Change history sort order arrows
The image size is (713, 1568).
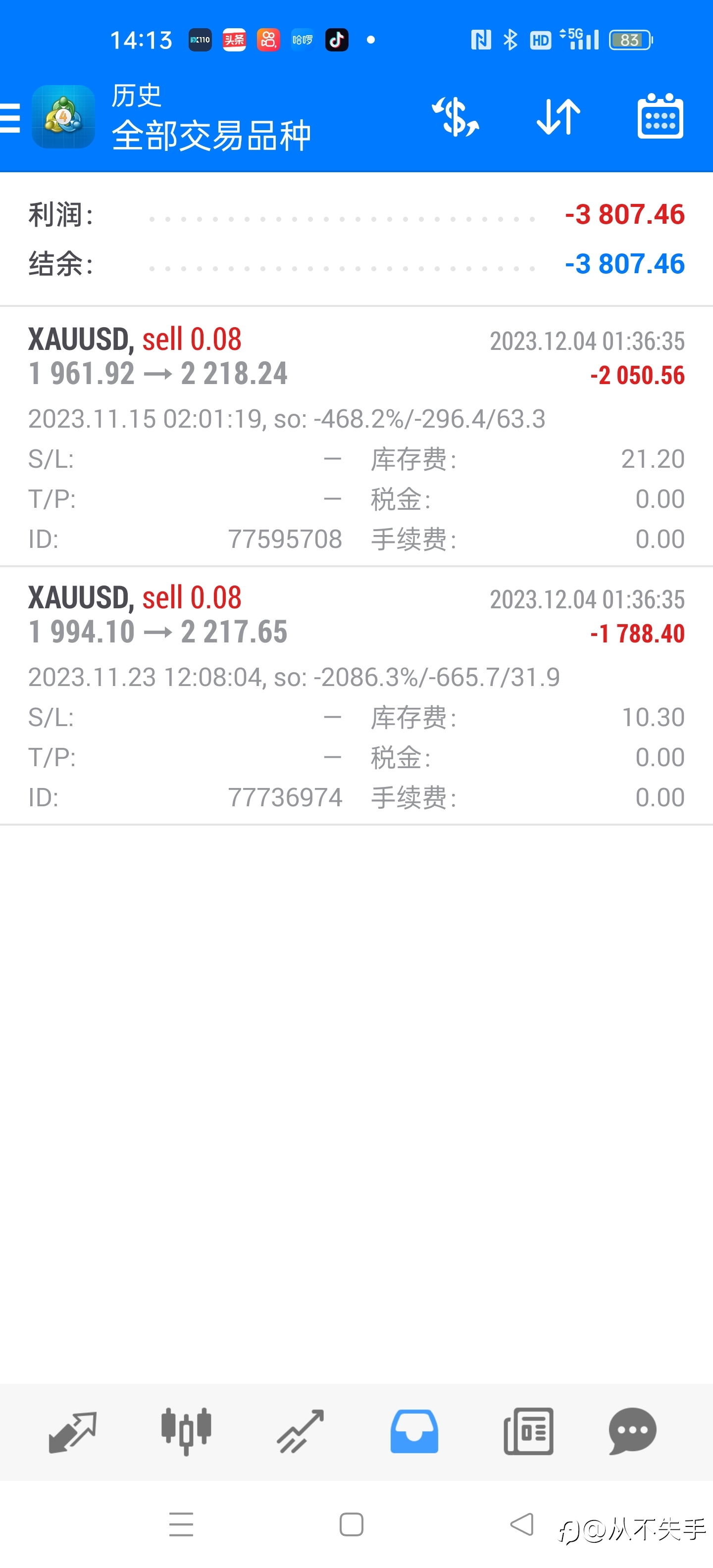click(559, 116)
